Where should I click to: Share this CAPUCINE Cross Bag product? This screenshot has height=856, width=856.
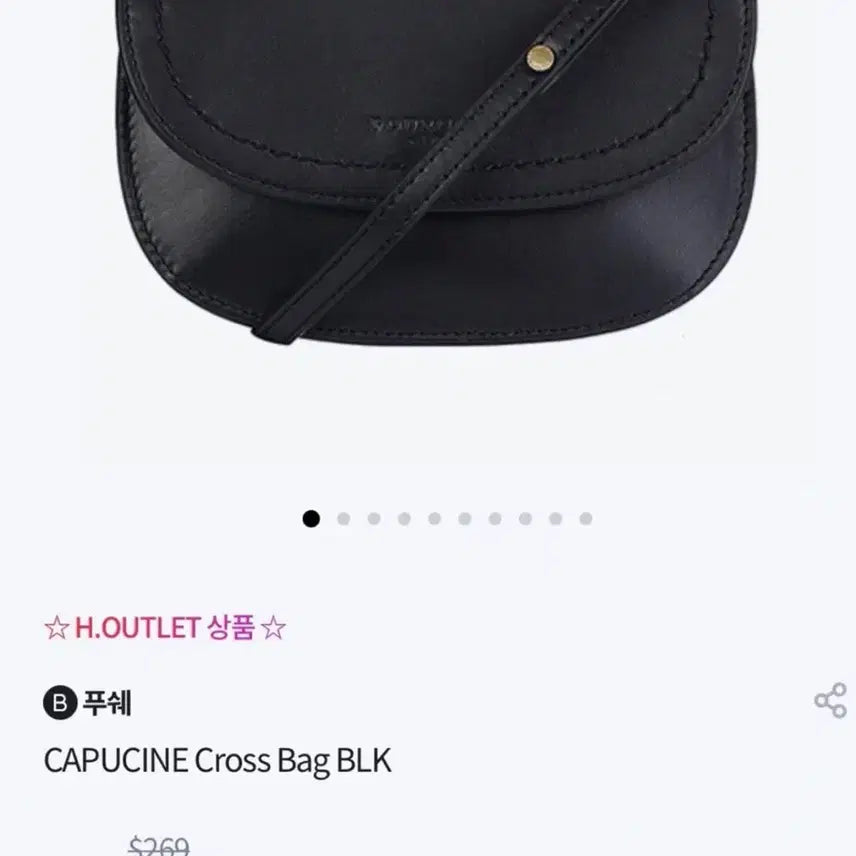click(x=830, y=701)
